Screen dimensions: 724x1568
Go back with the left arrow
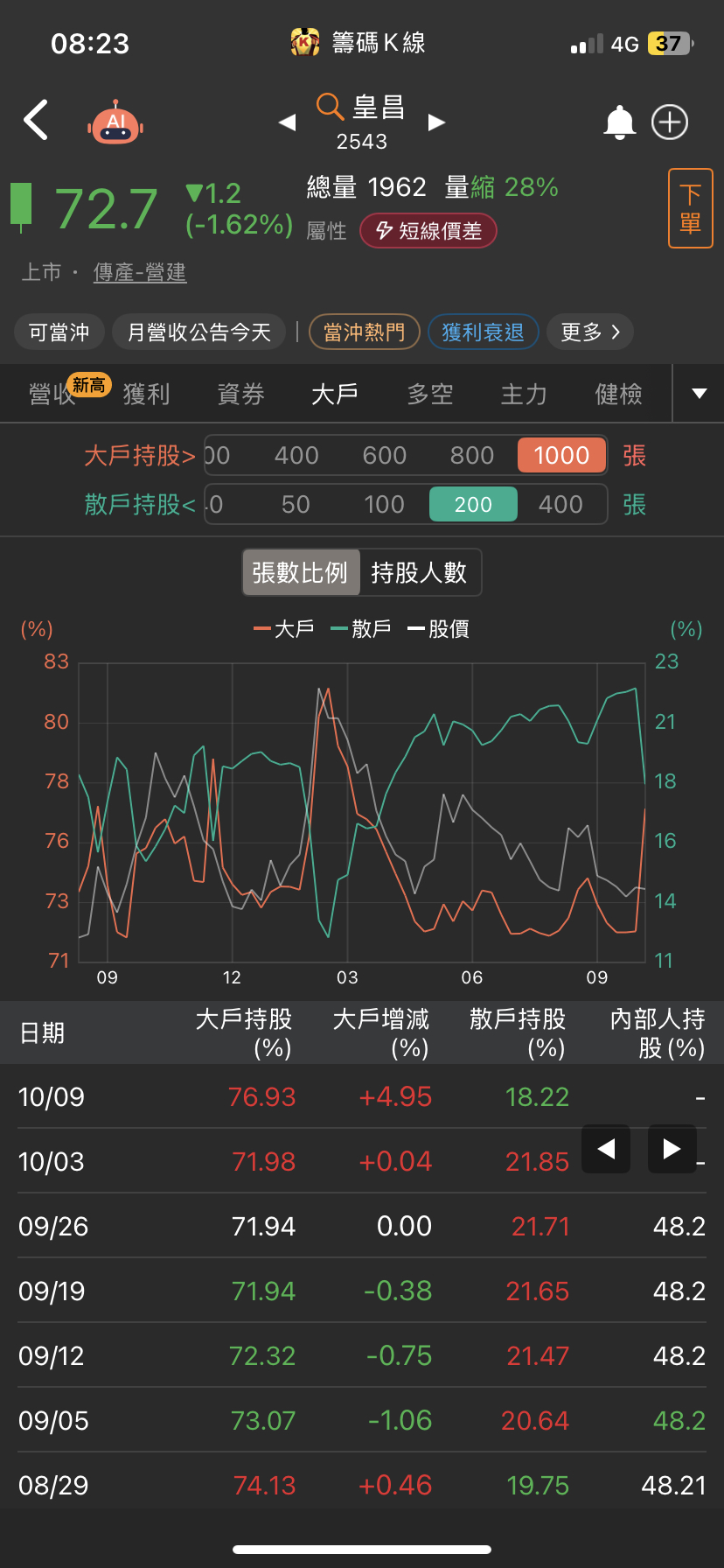(x=36, y=121)
